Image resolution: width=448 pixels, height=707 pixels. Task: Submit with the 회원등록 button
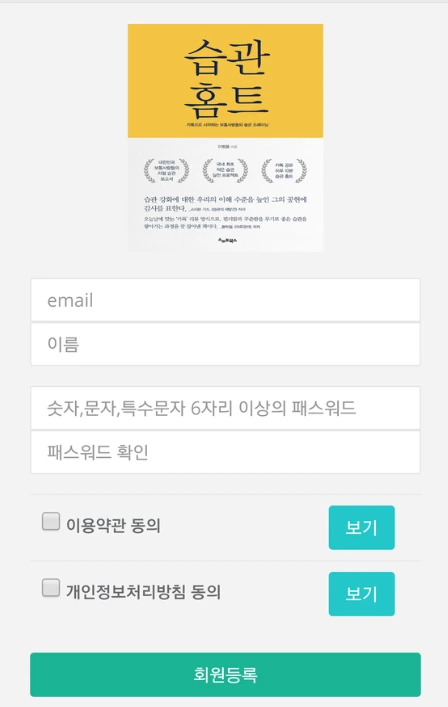pos(225,675)
